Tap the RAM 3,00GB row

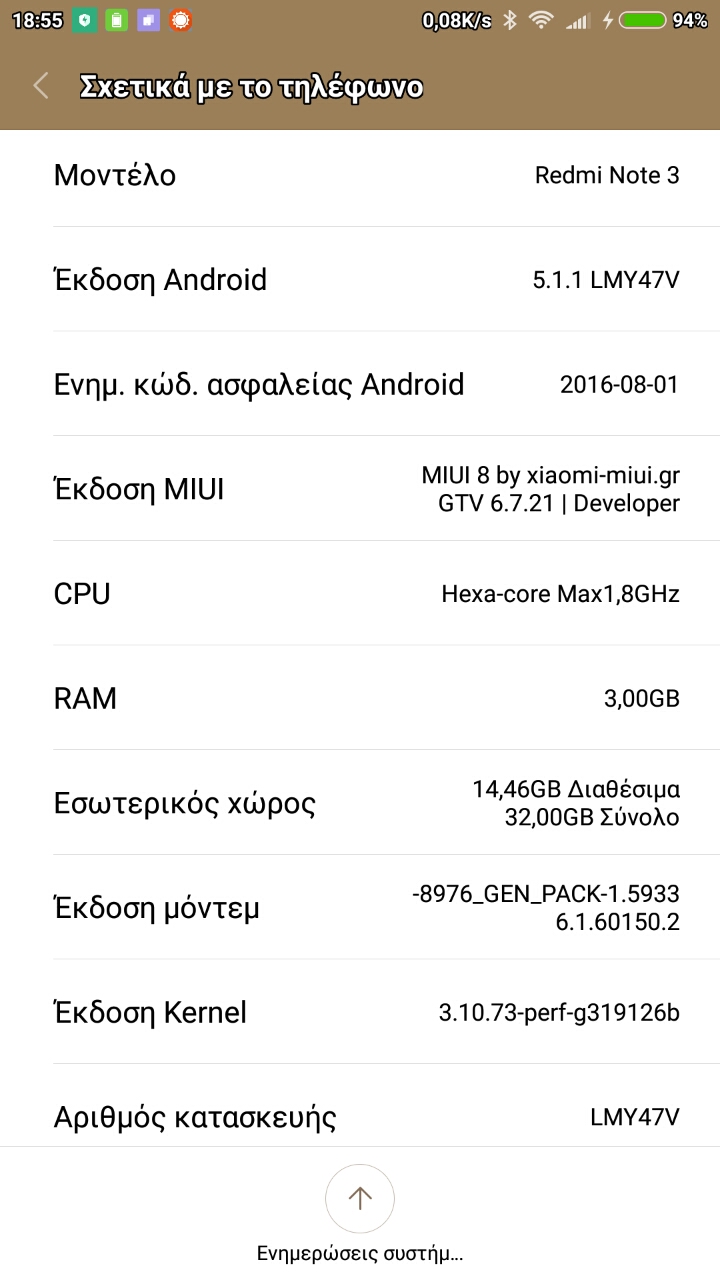[x=360, y=698]
